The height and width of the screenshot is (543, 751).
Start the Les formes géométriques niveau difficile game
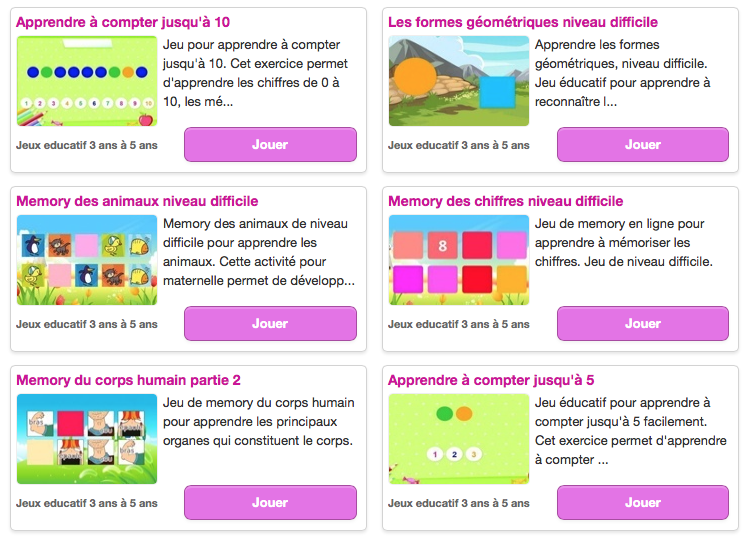[642, 144]
